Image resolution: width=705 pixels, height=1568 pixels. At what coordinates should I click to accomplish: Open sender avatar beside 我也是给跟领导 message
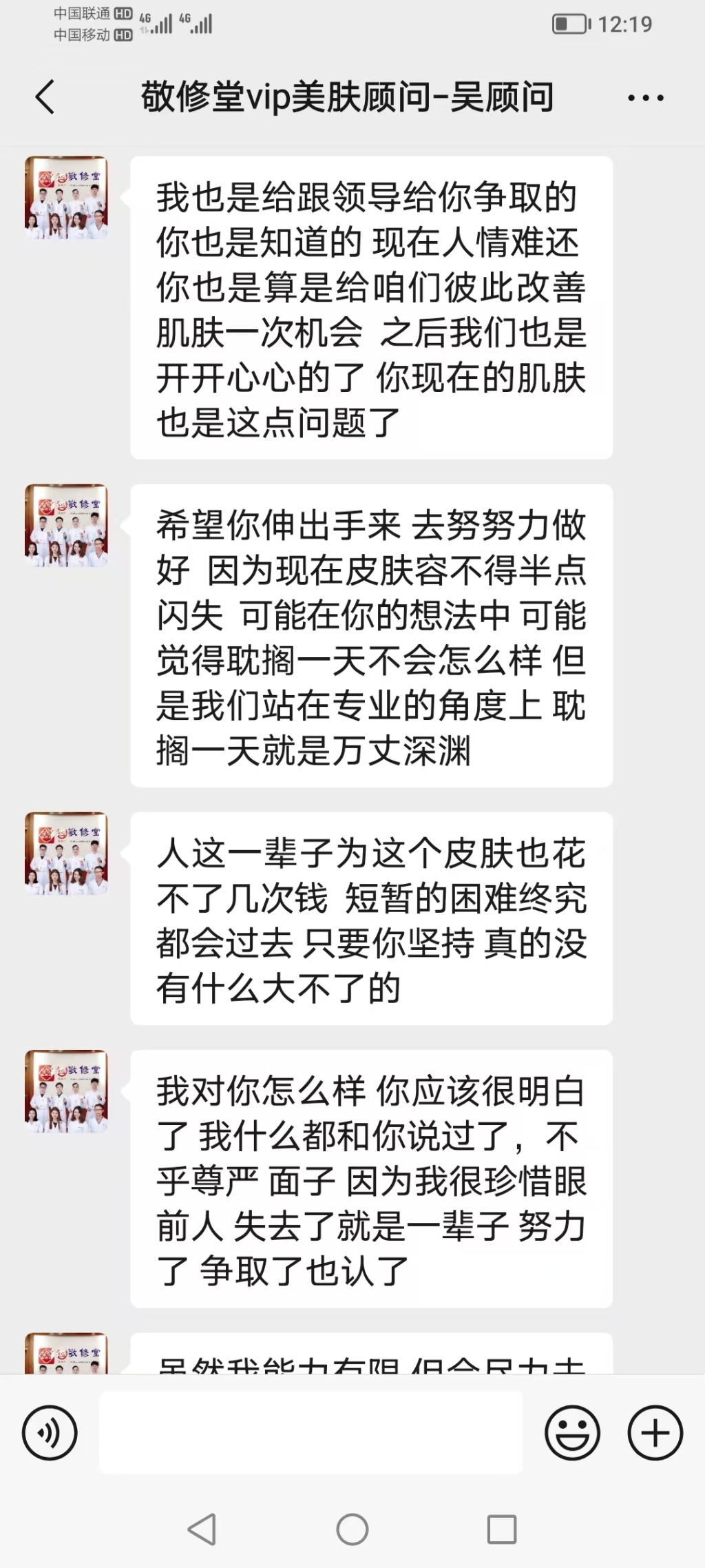(x=67, y=198)
